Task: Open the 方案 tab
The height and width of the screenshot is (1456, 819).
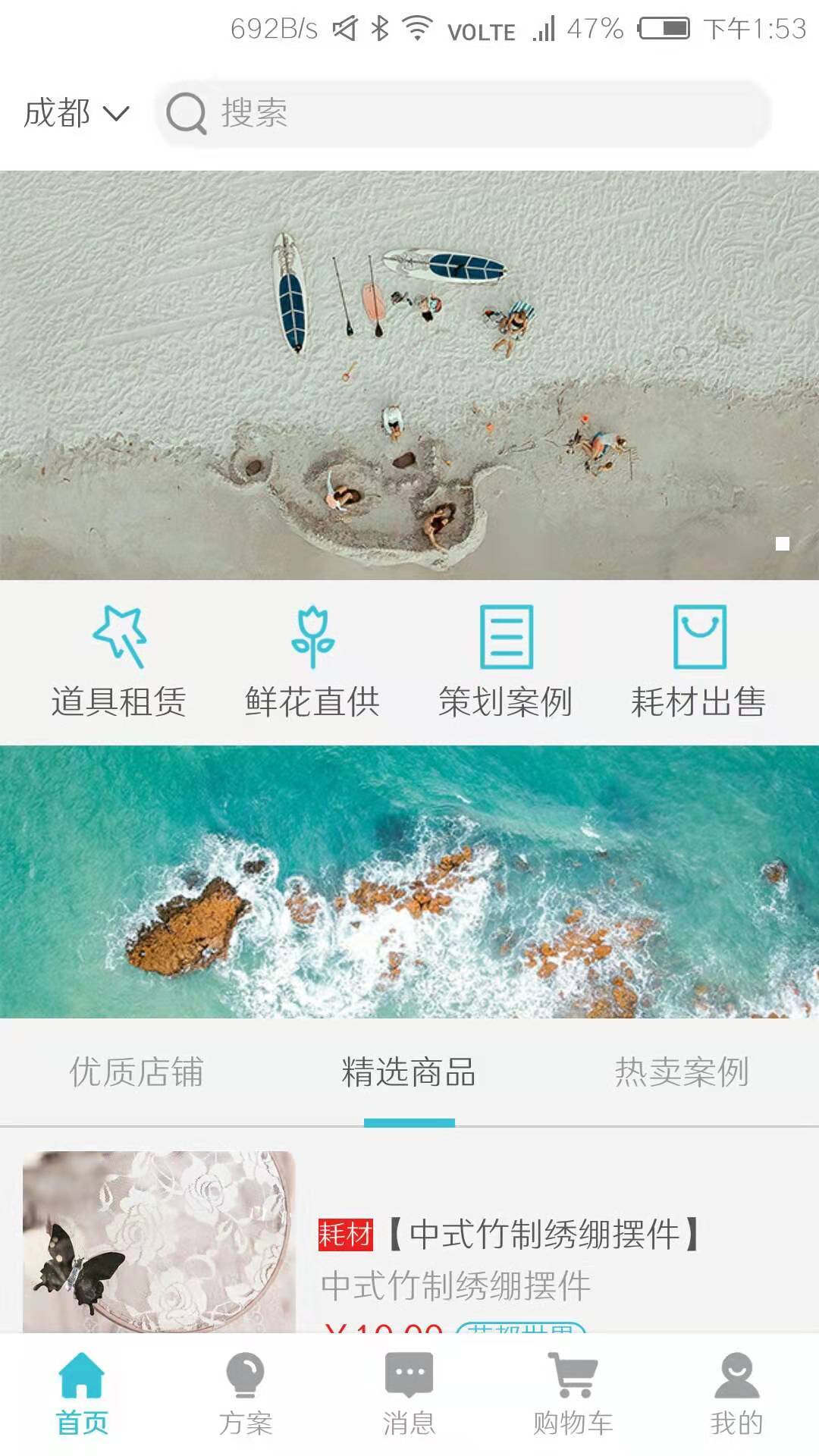Action: coord(246,1394)
